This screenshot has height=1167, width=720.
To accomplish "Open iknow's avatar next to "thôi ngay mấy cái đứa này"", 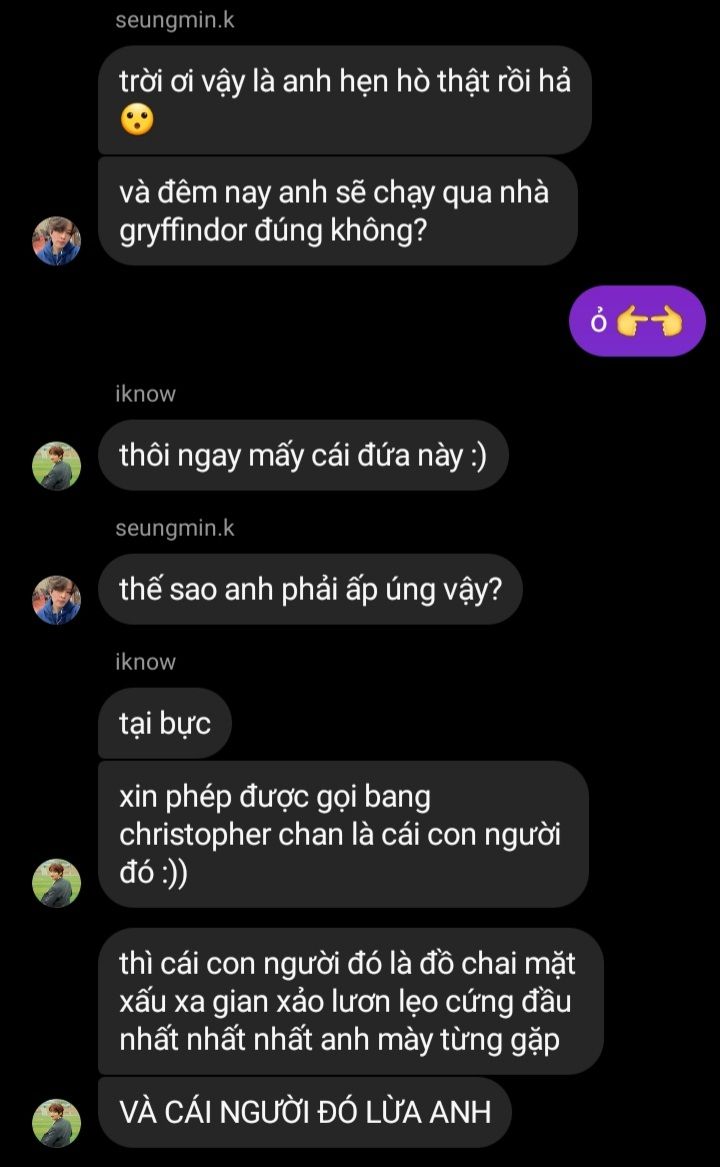I will pyautogui.click(x=56, y=466).
